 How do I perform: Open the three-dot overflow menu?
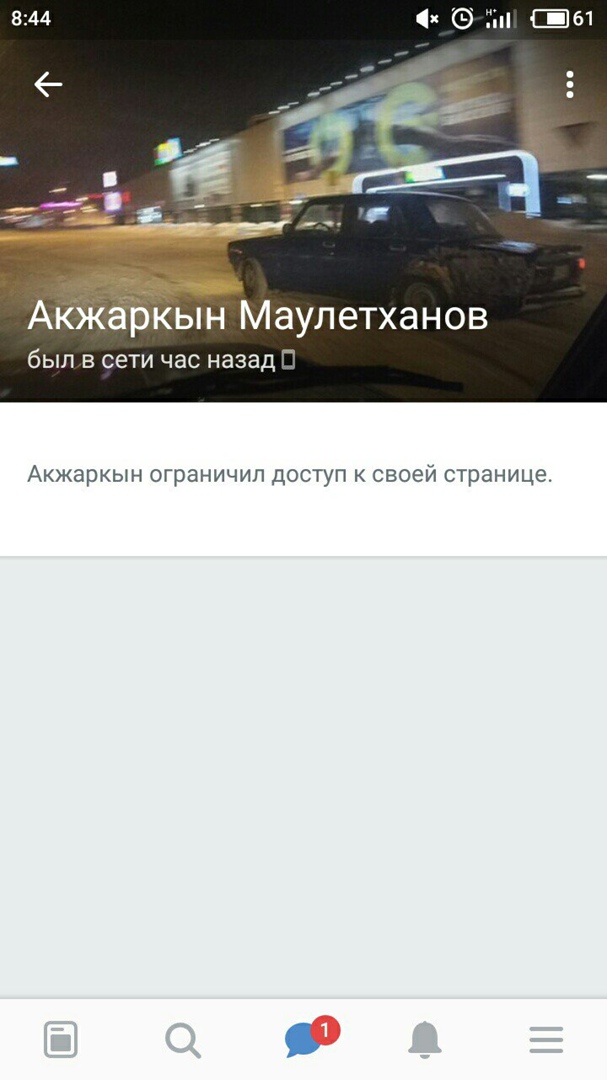tap(569, 85)
